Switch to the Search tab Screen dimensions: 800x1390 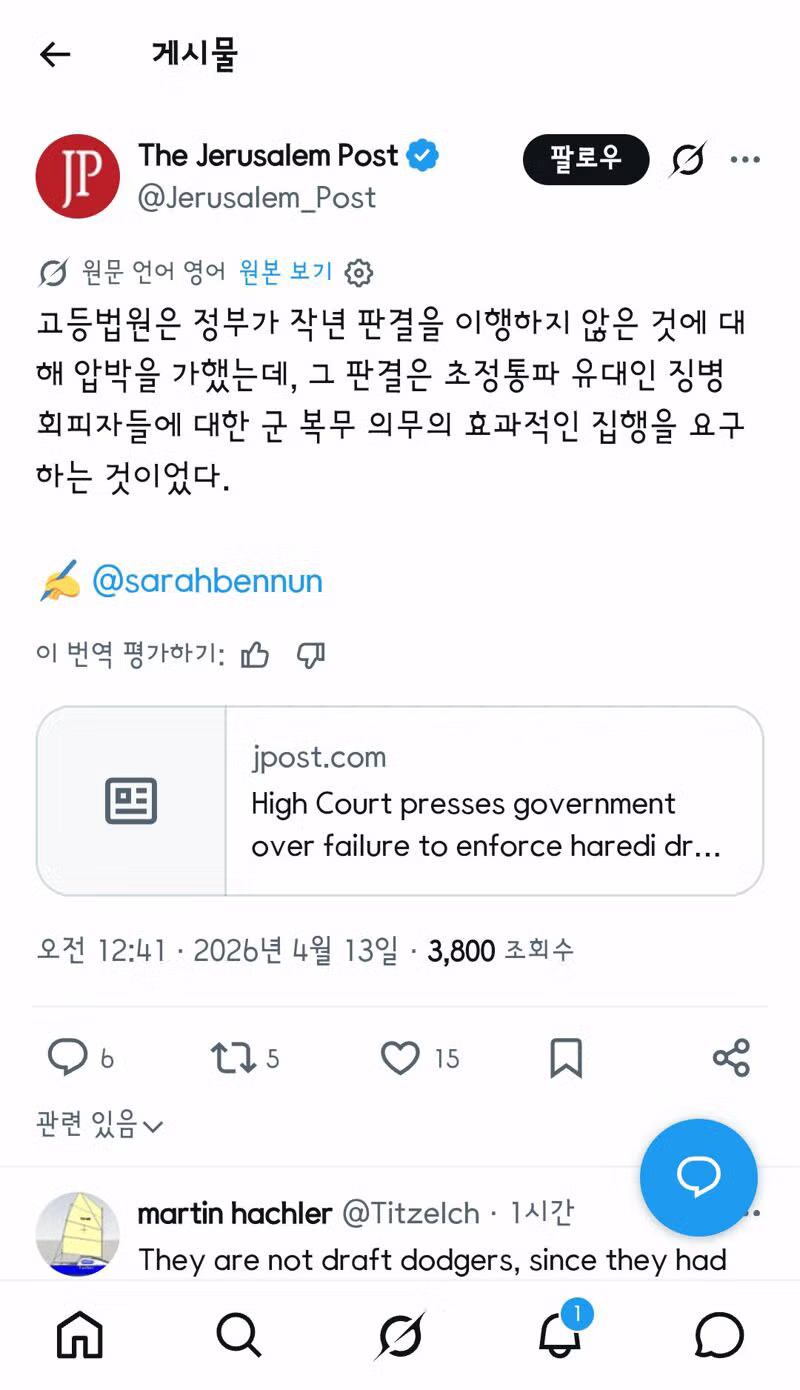(238, 1334)
